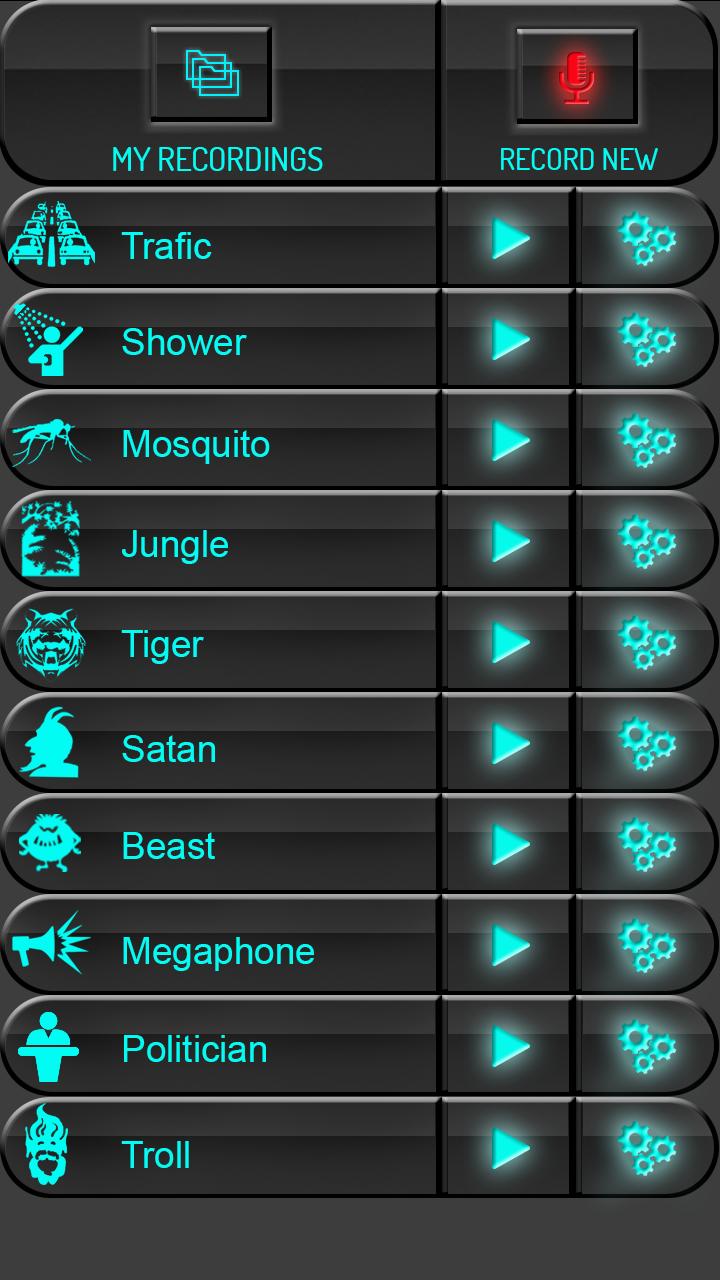This screenshot has width=720, height=1280.
Task: Open settings gears for Mosquito effect
Action: pyautogui.click(x=646, y=441)
